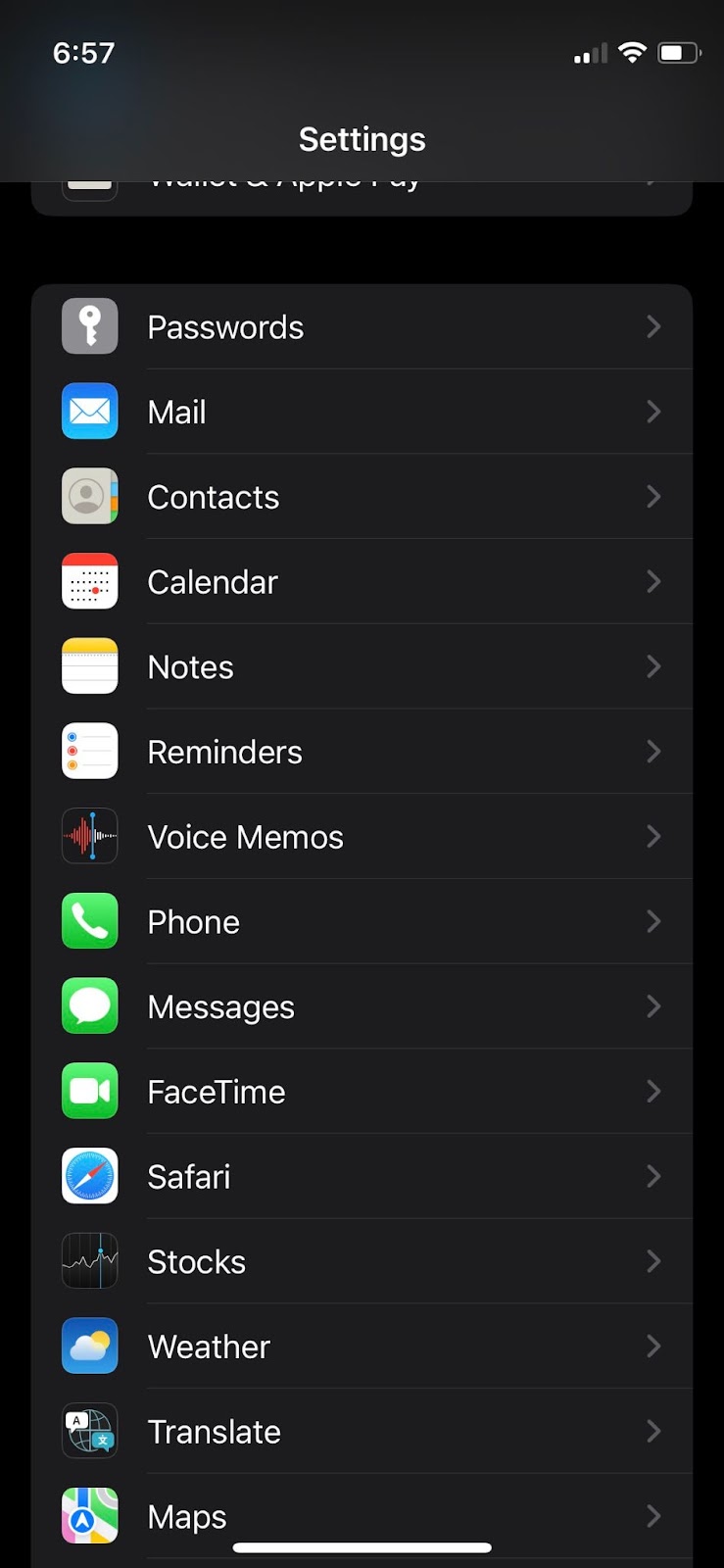Tap the Stocks settings row
The height and width of the screenshot is (1568, 724).
pyautogui.click(x=362, y=1261)
